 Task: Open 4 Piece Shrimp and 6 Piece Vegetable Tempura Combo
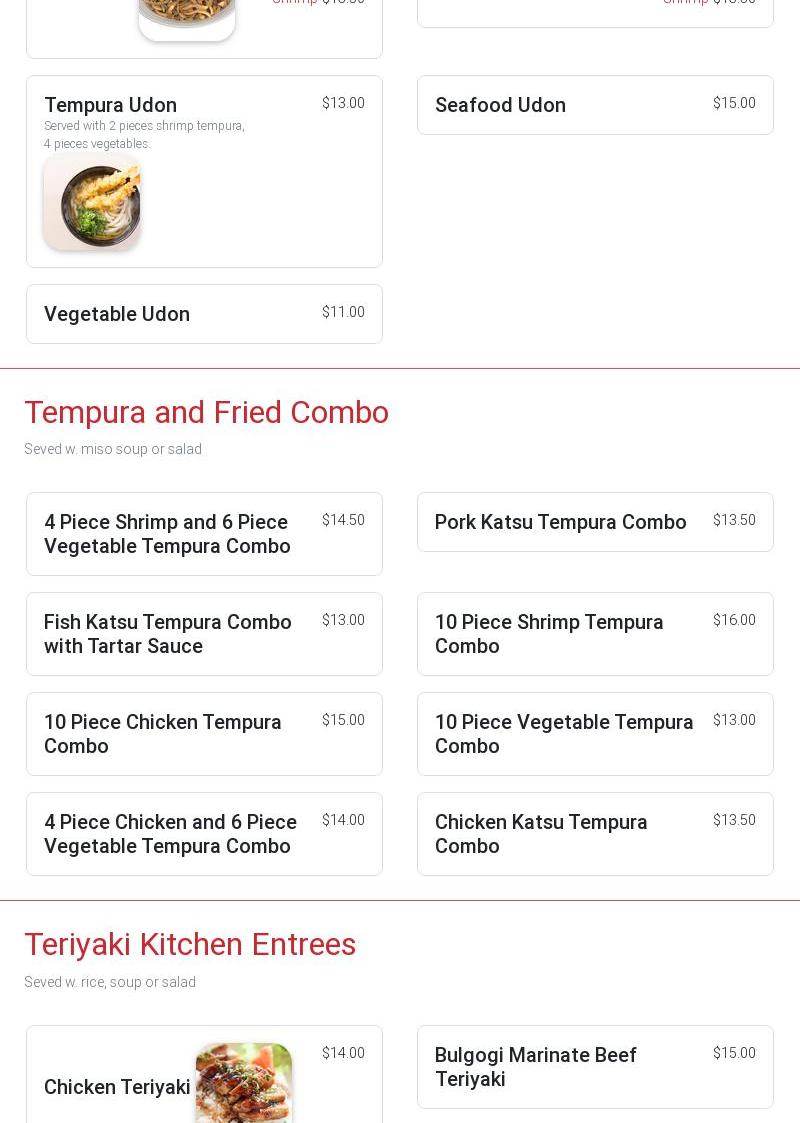coord(204,534)
